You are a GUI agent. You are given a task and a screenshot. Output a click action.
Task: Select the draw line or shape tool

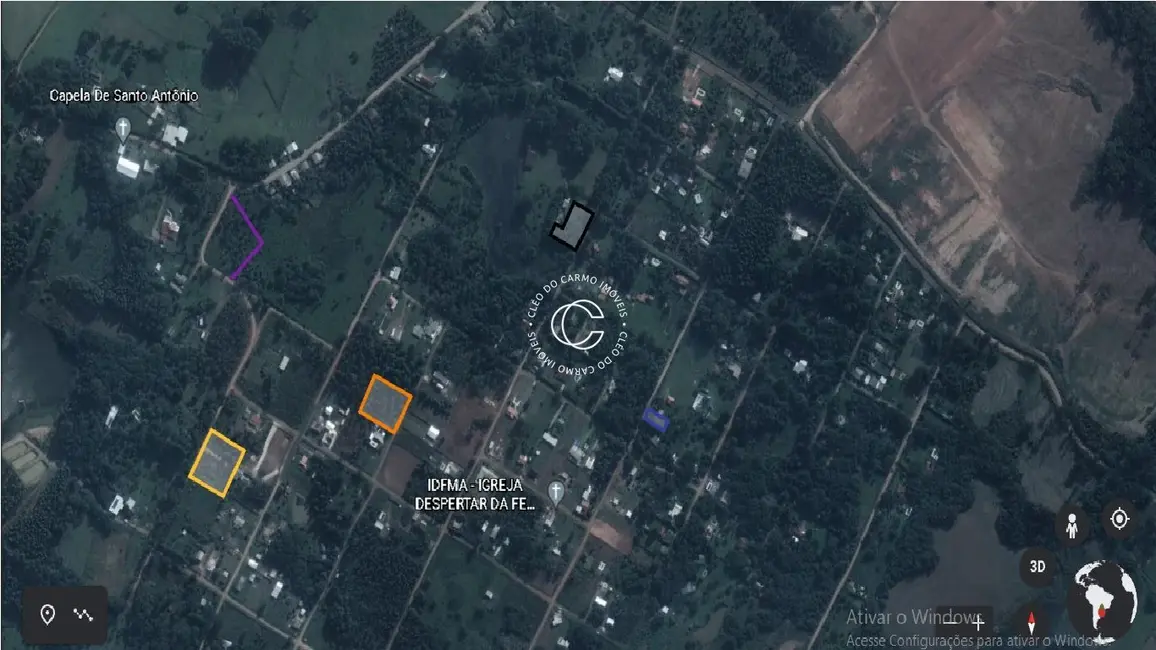pyautogui.click(x=83, y=614)
